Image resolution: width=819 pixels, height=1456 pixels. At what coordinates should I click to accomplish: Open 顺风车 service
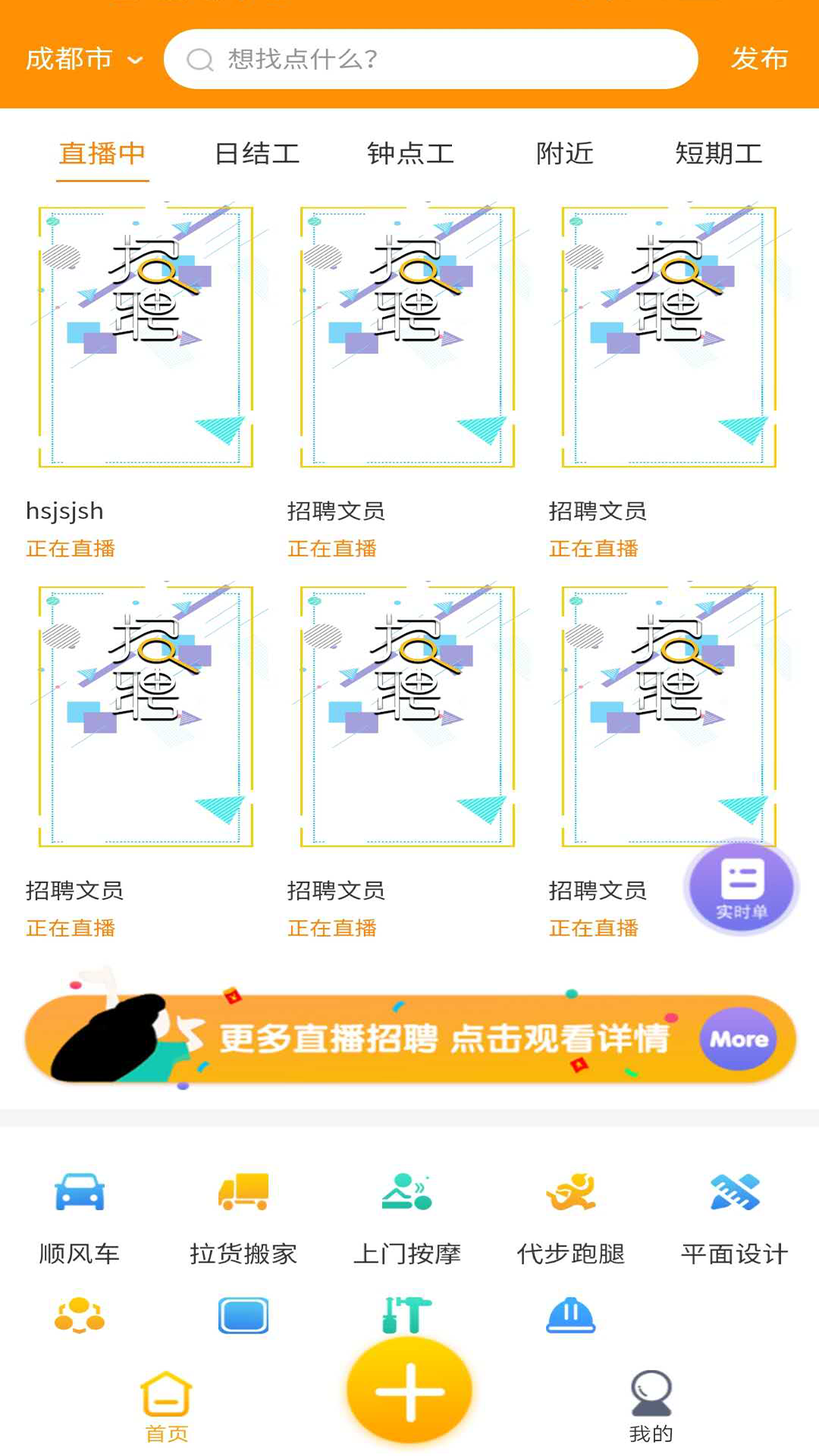click(x=80, y=1213)
